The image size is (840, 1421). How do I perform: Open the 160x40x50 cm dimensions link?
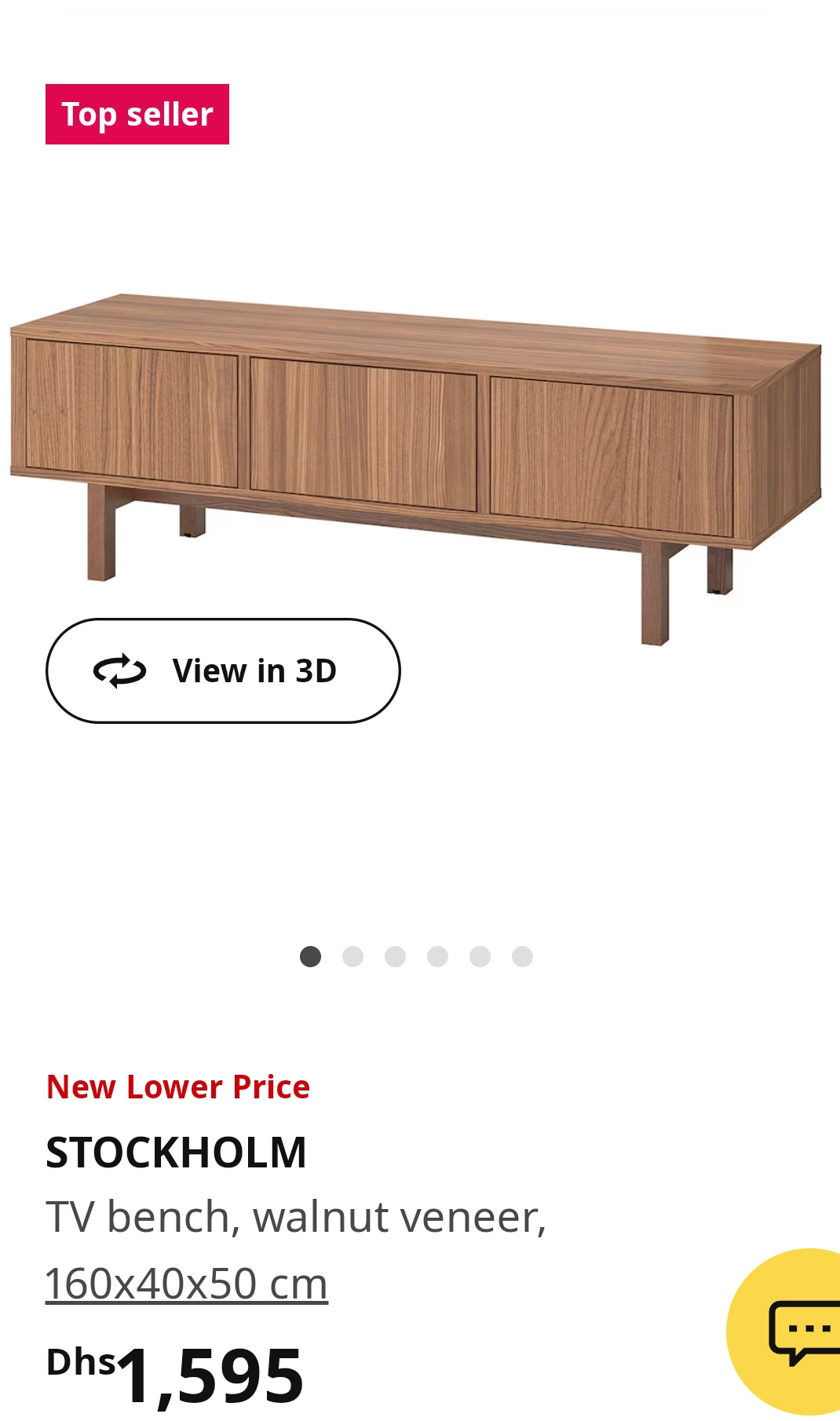pyautogui.click(x=186, y=1284)
